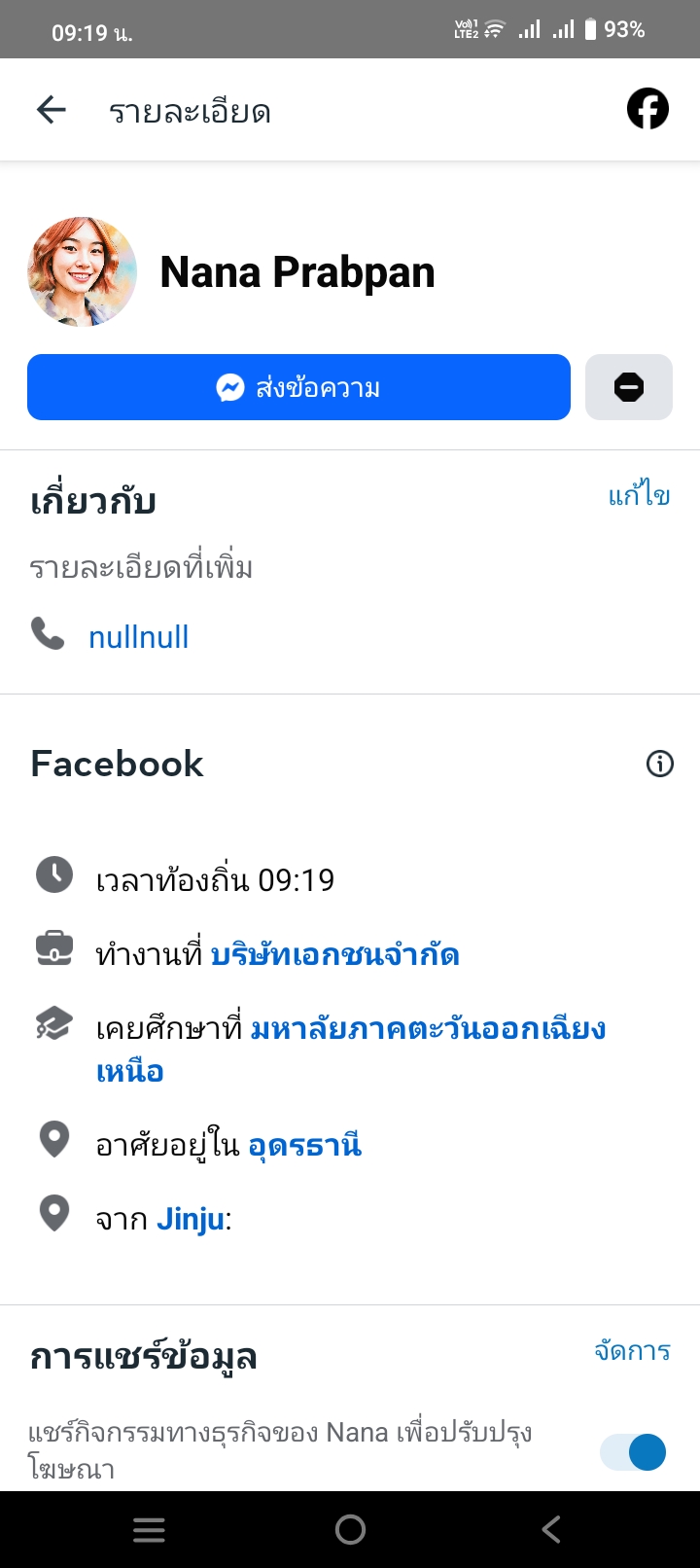Open recent apps from navigation bar
The image size is (700, 1568).
coord(149,1530)
